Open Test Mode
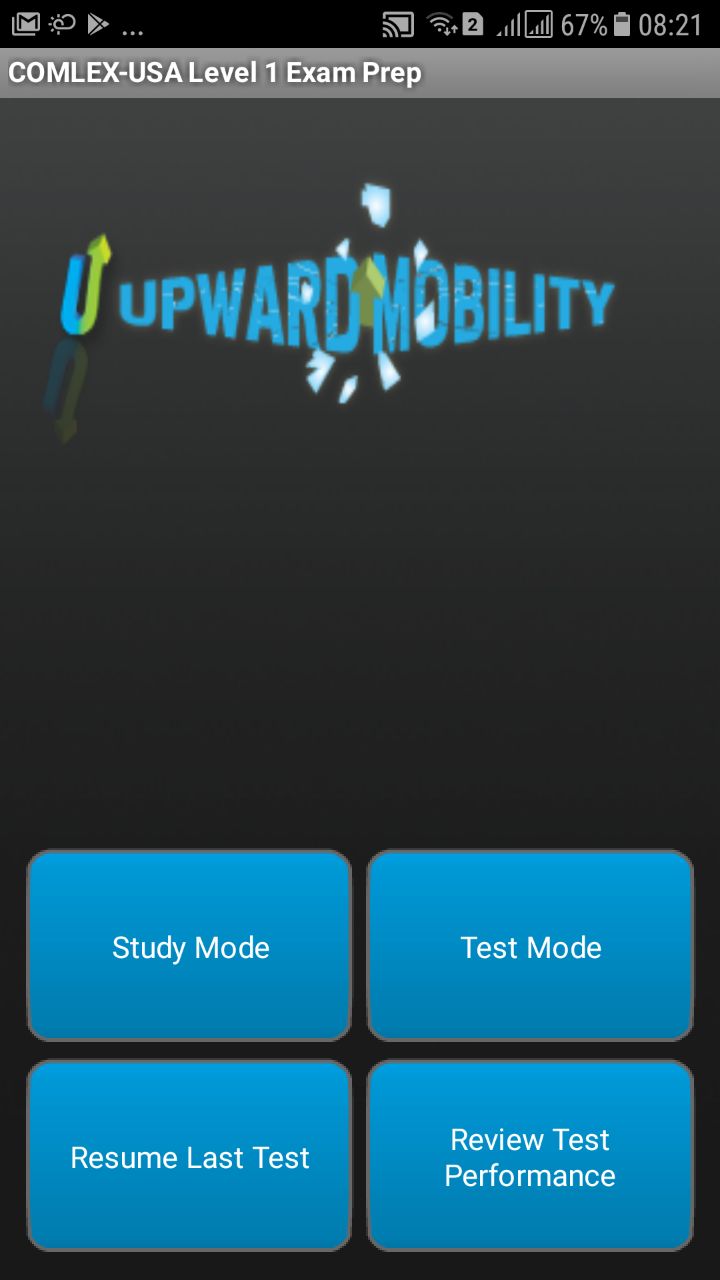720x1280 pixels. (530, 946)
